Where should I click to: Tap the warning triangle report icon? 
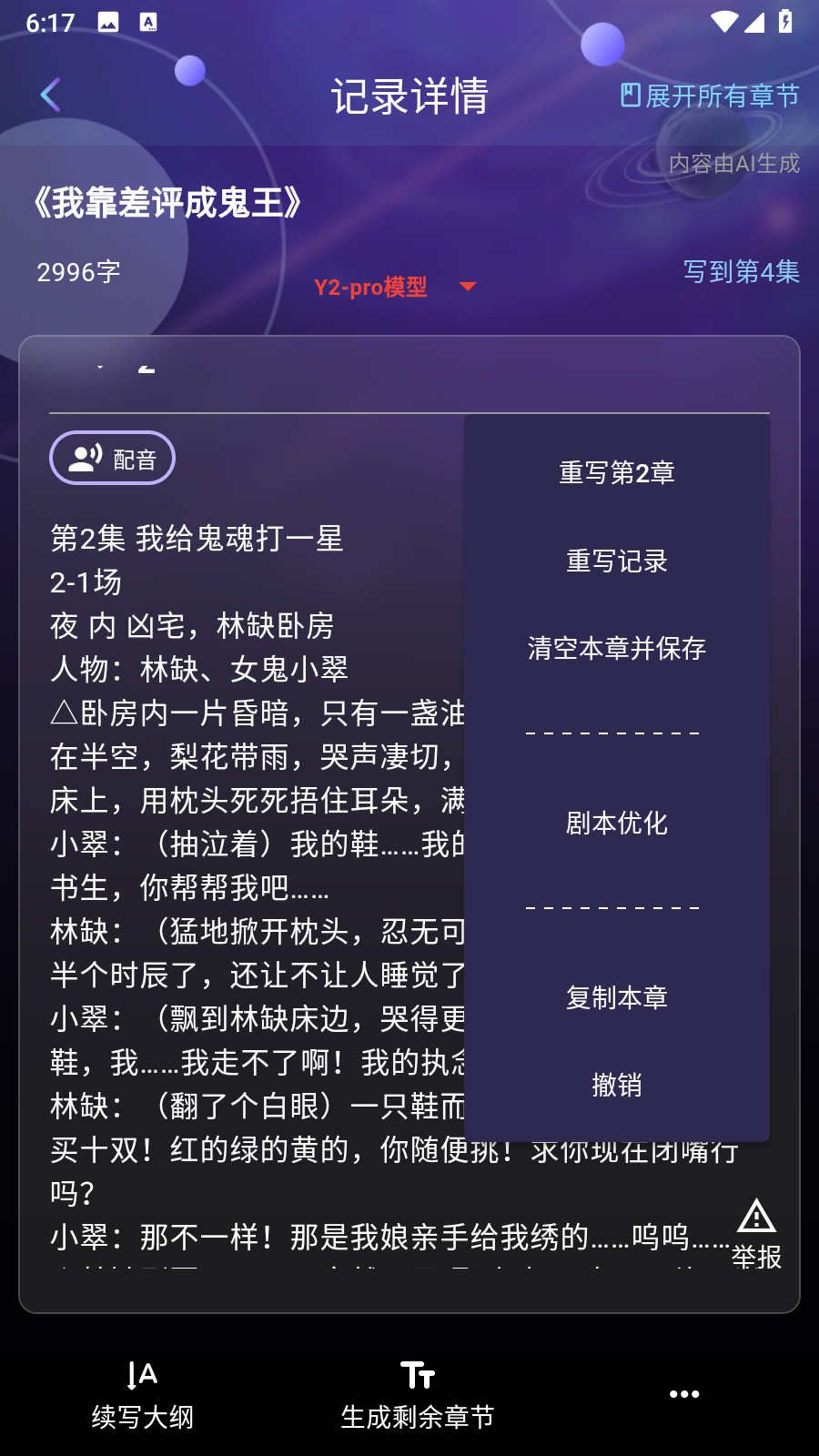pyautogui.click(x=758, y=1217)
